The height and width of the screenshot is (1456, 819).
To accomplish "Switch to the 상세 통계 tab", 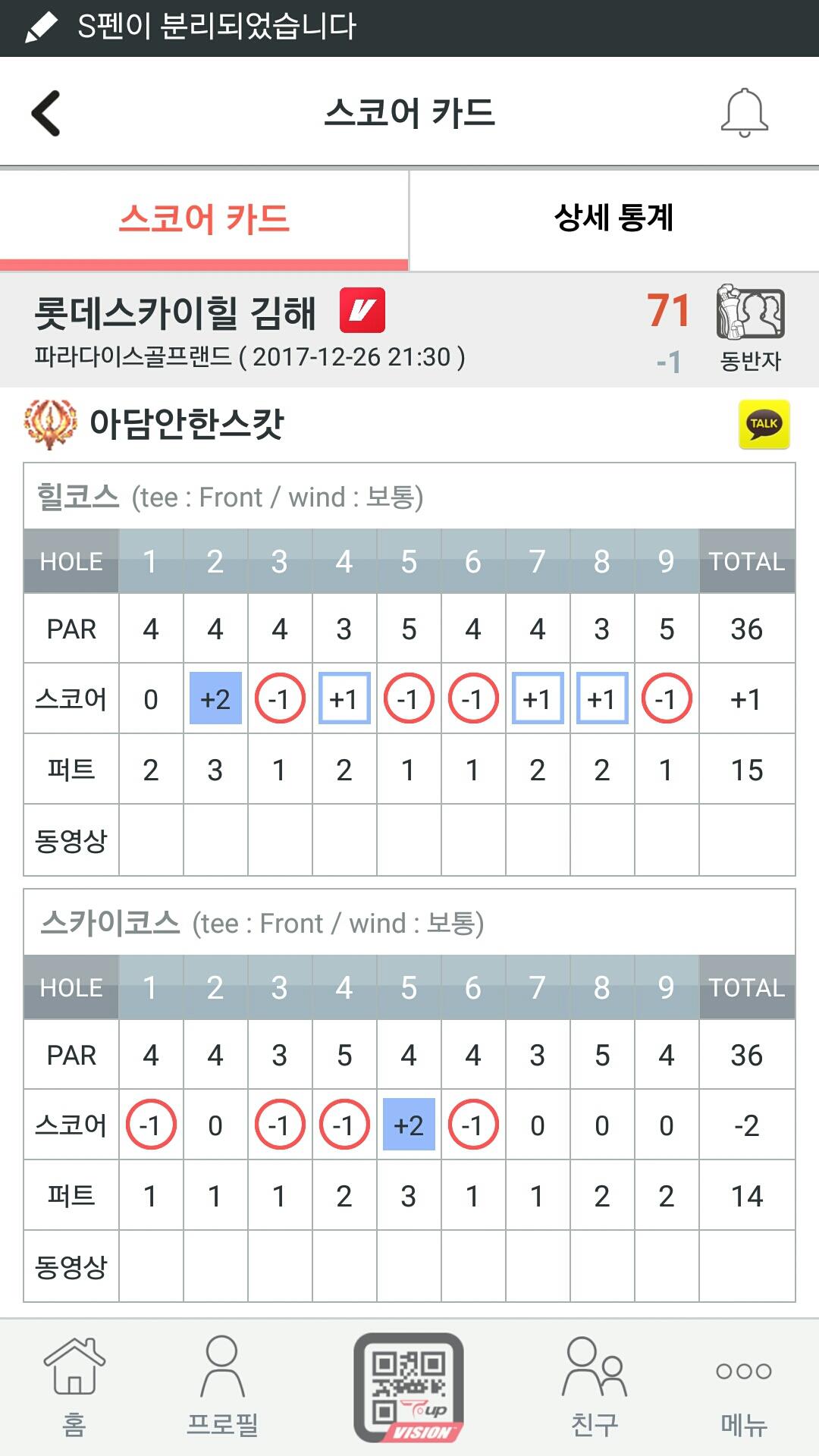I will 613,219.
